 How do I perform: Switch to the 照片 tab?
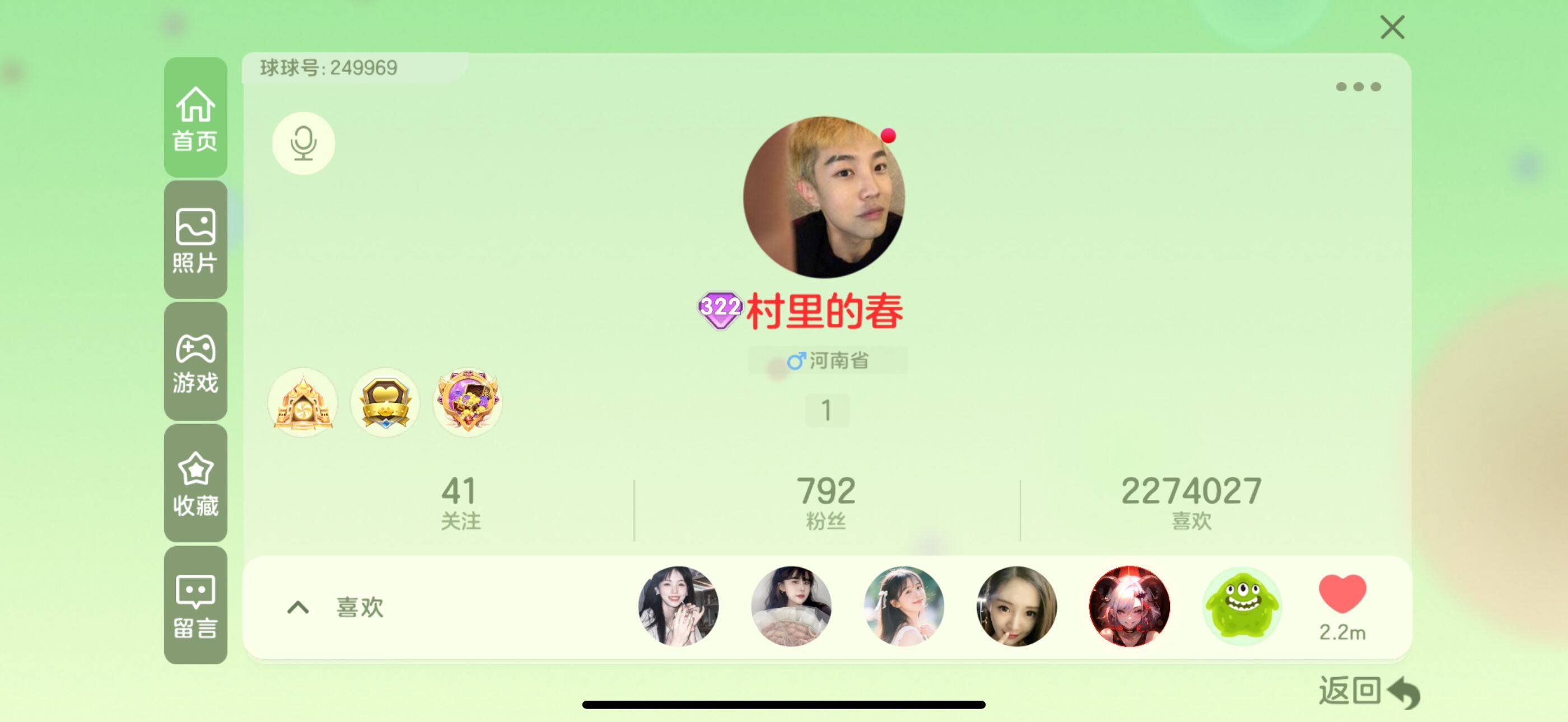(195, 240)
